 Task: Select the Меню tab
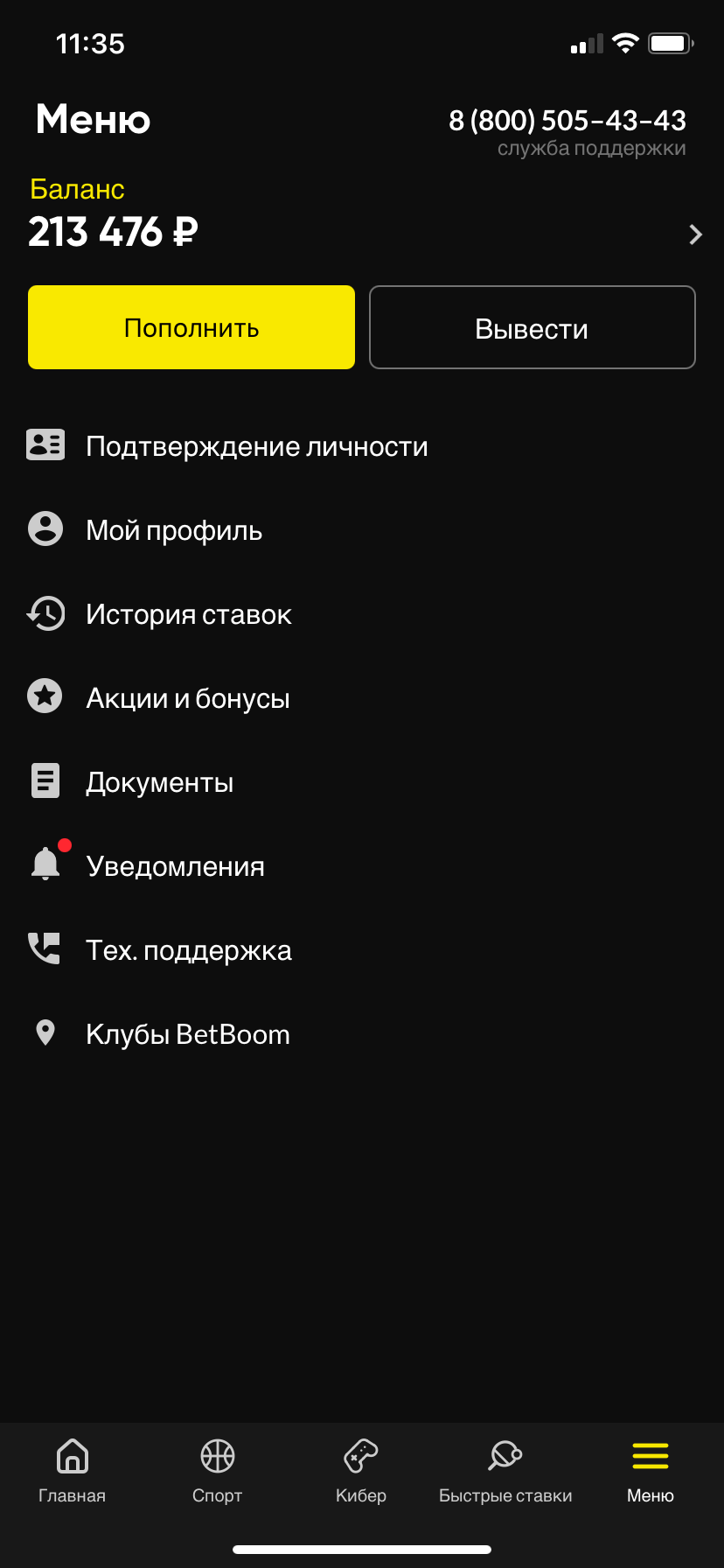[650, 1470]
